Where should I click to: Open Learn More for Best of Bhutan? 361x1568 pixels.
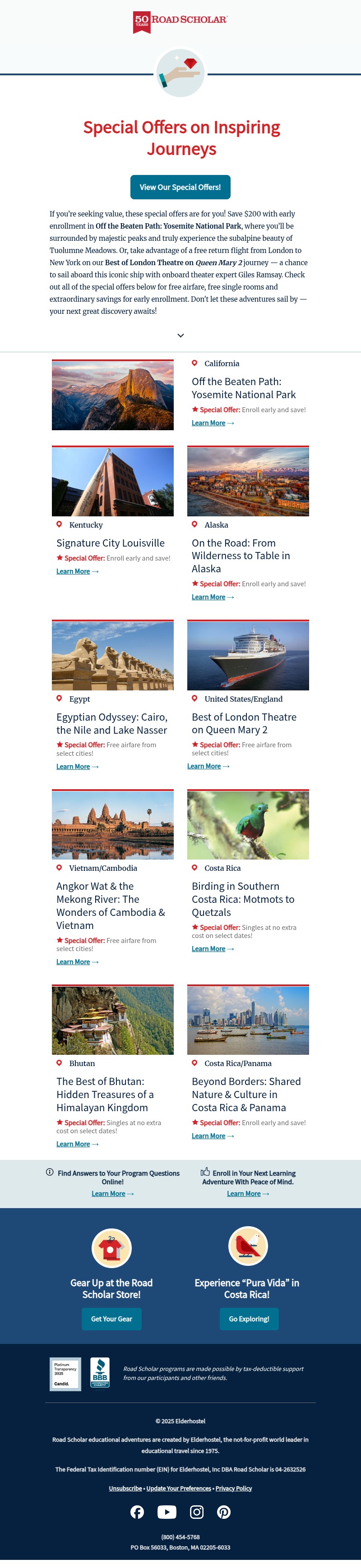tap(73, 1145)
